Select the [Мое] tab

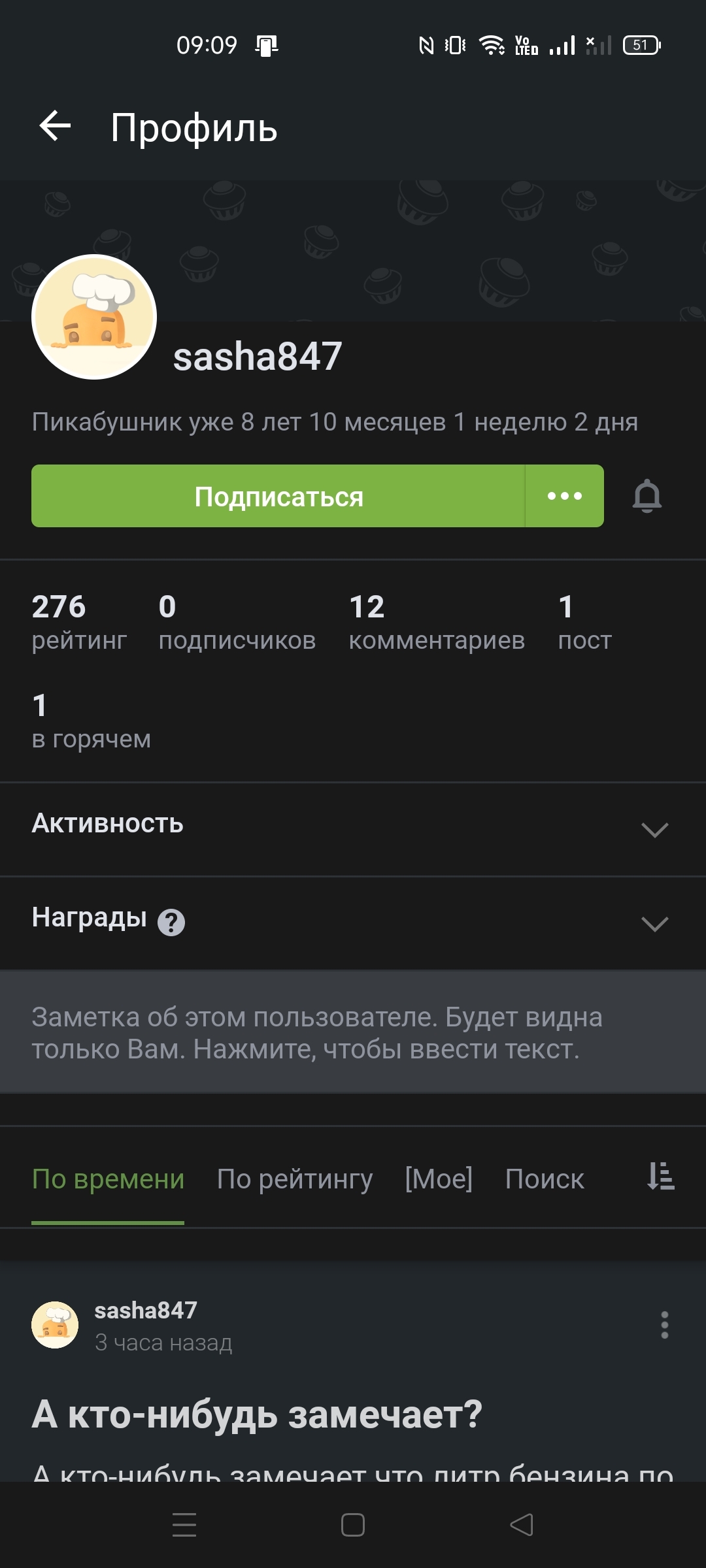pos(439,1179)
